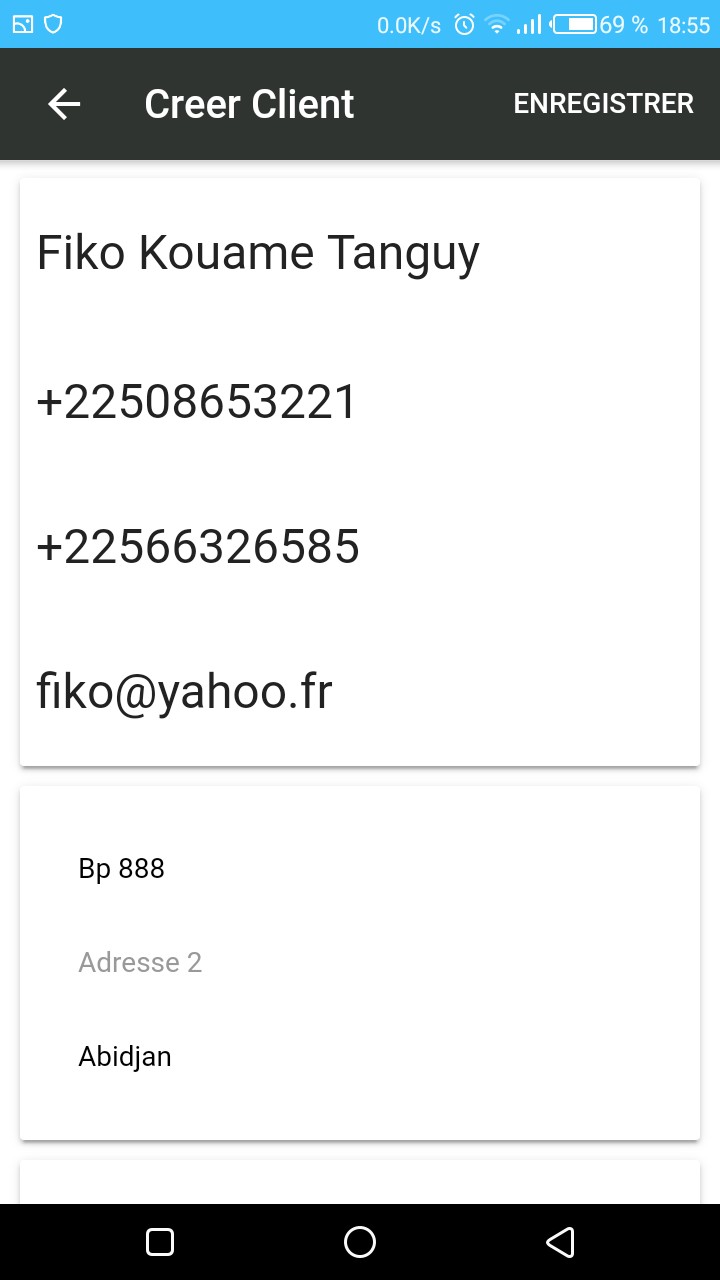Edit the name field Fiko Kouame Tanguy

(x=258, y=253)
